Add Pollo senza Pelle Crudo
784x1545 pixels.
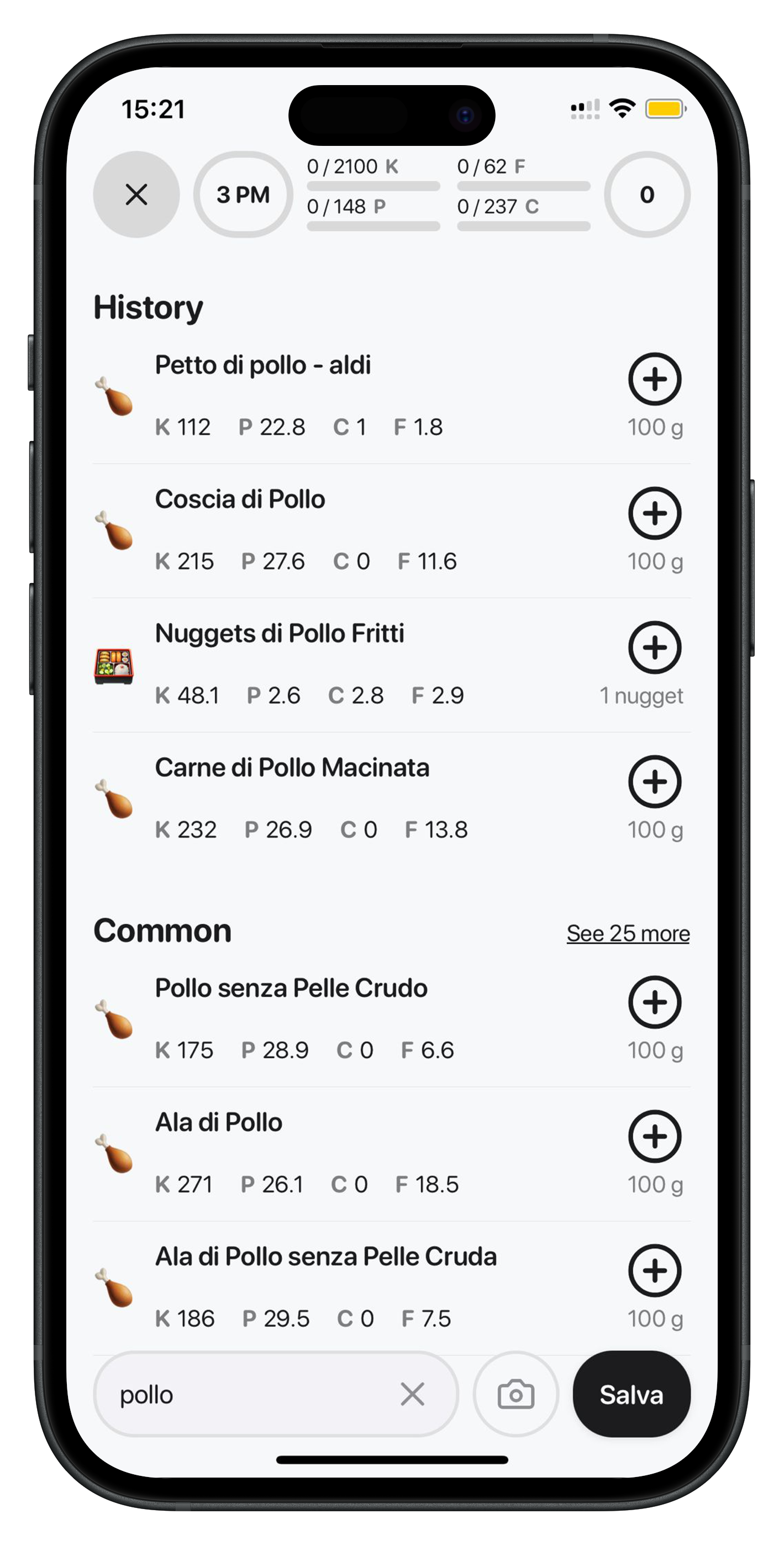(x=654, y=1002)
